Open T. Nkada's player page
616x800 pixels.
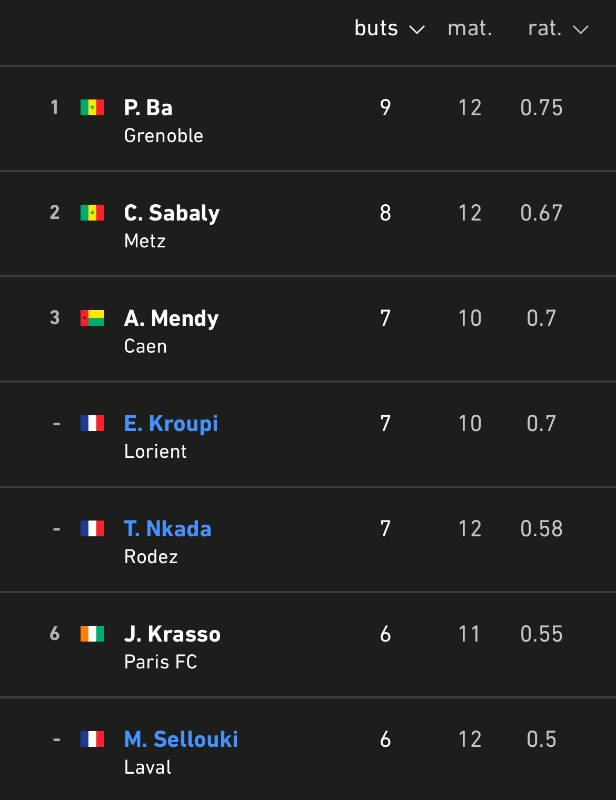(x=168, y=529)
